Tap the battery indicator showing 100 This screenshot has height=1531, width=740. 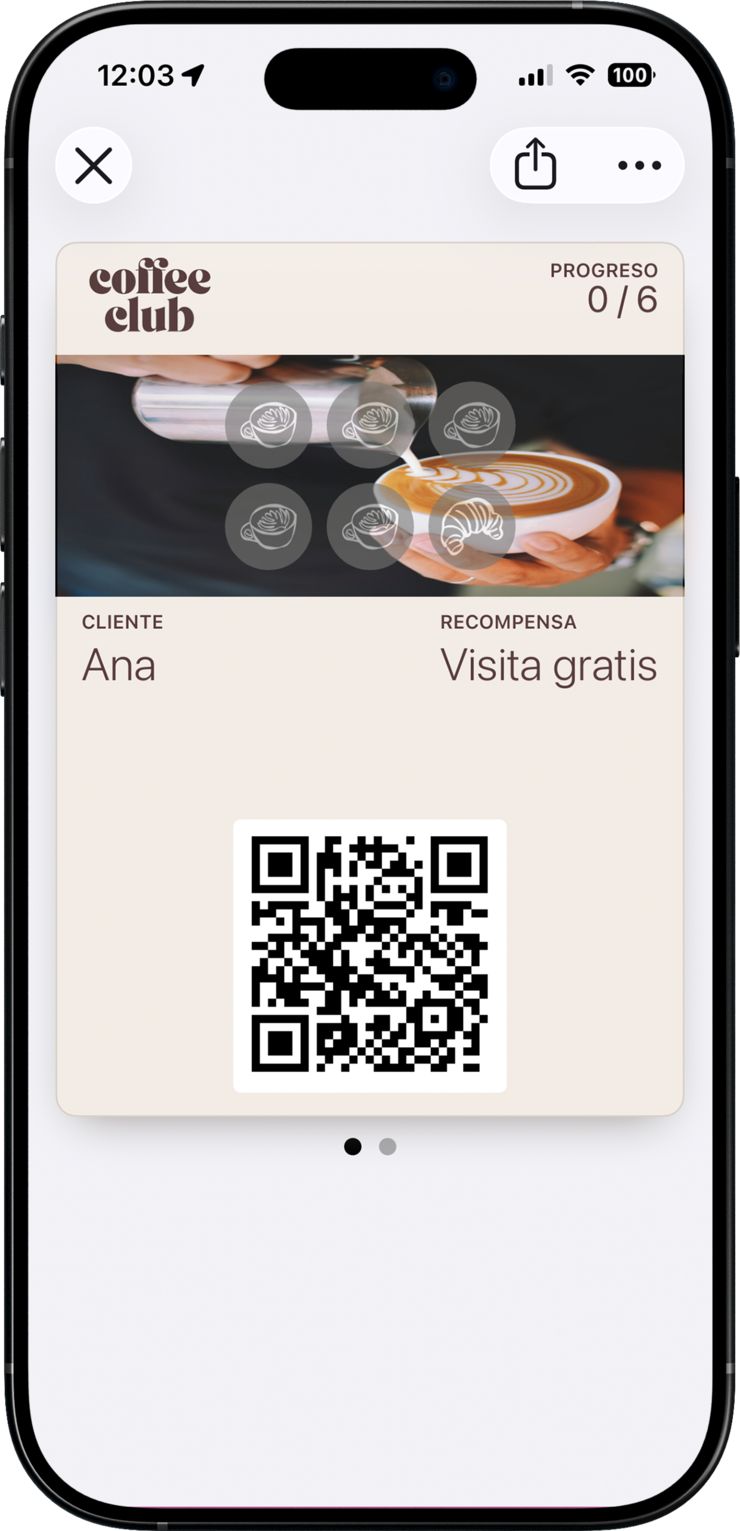point(630,75)
